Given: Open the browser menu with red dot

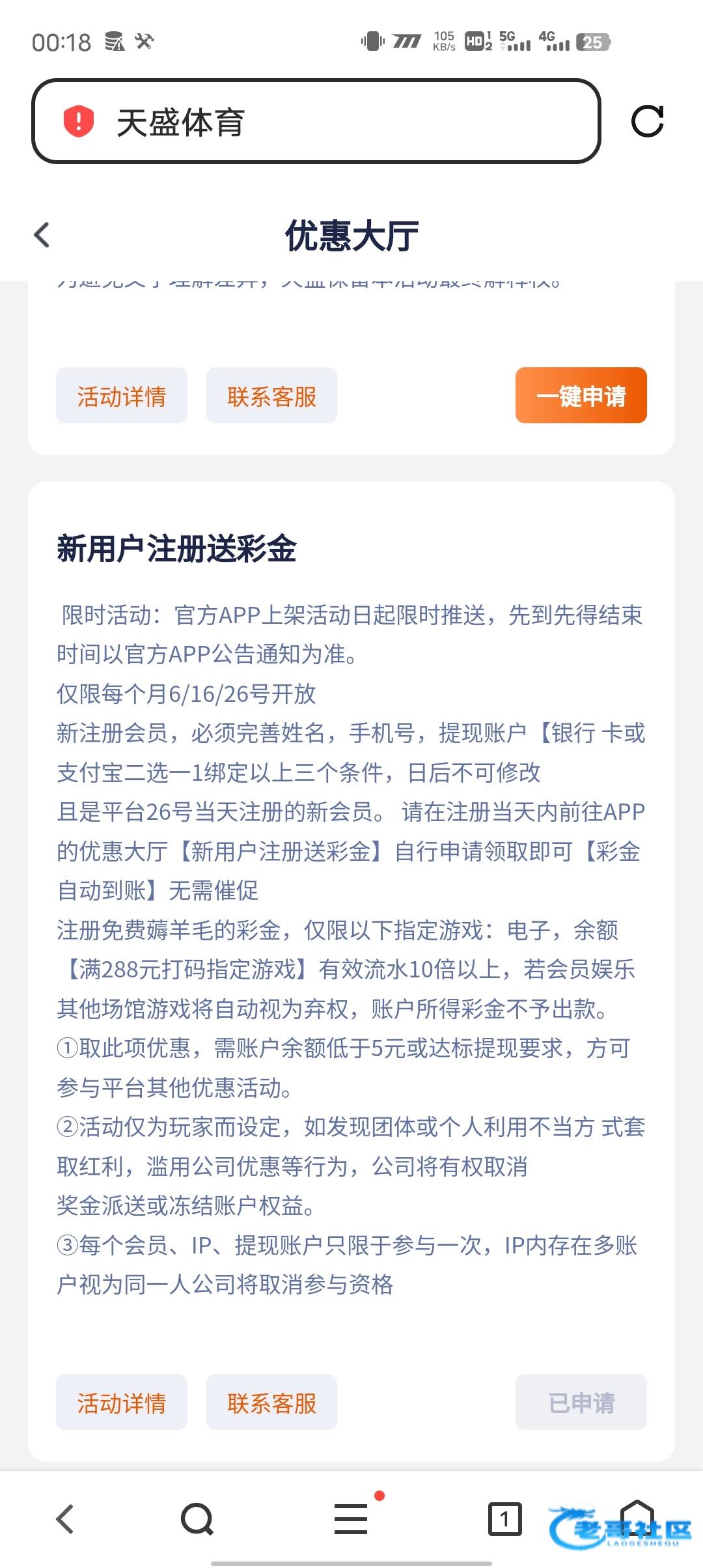Looking at the screenshot, I should (x=351, y=1519).
